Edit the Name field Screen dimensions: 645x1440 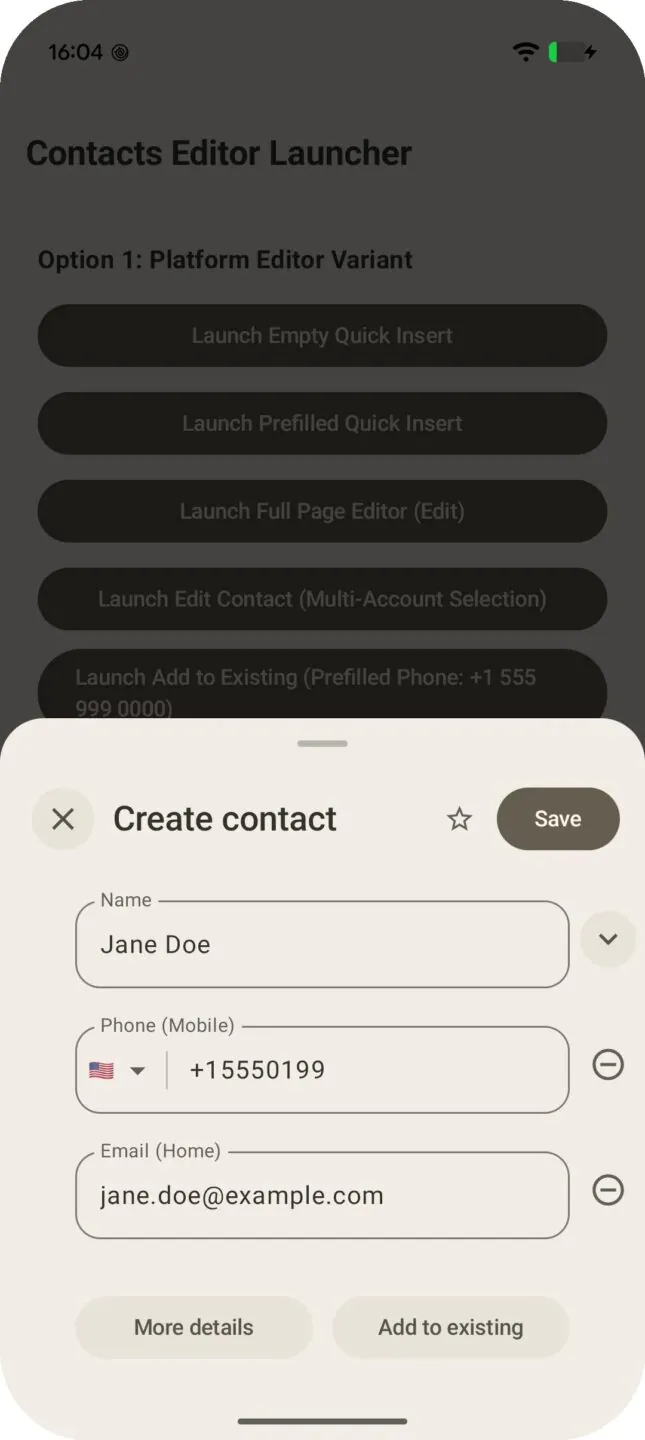pos(322,944)
